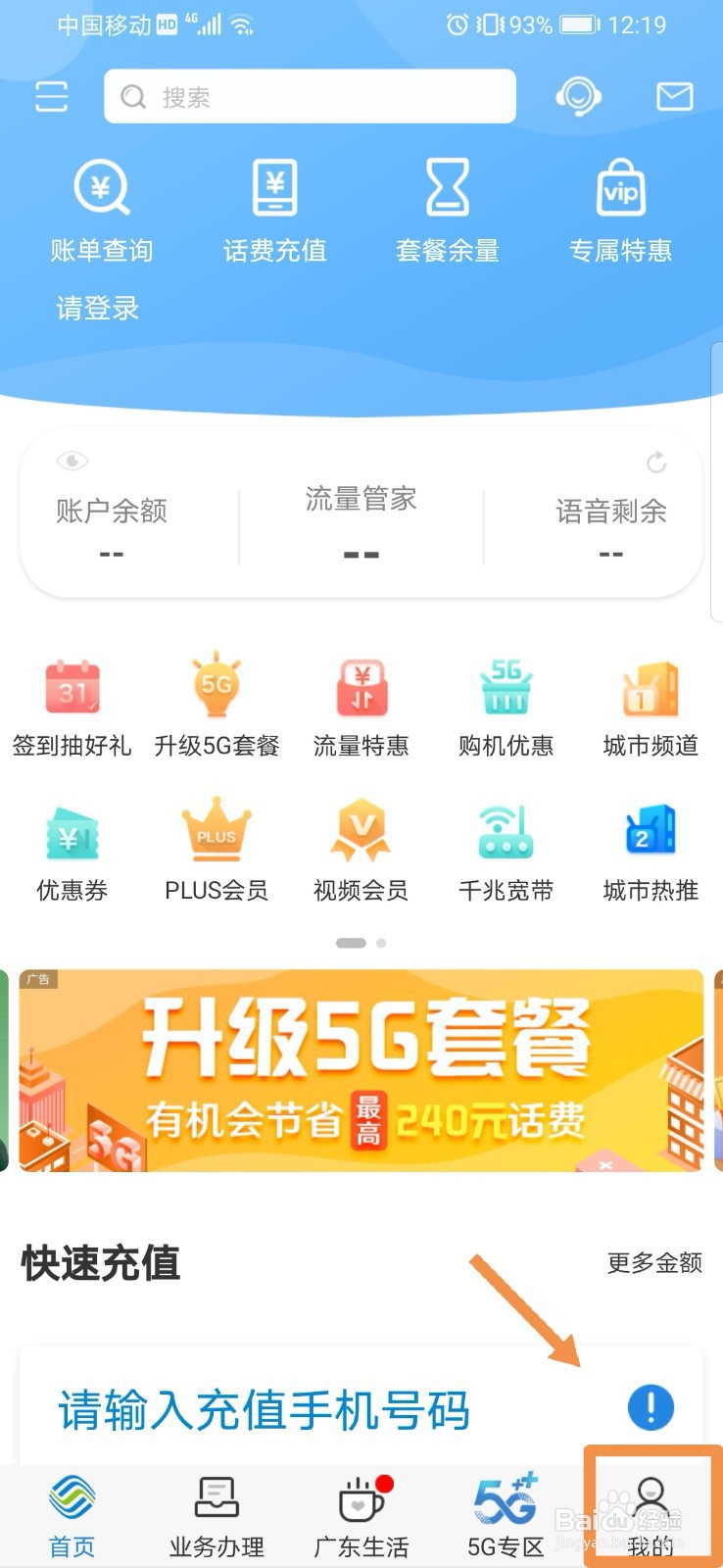Toggle the eye icon to show balance
723x1568 pixels.
click(x=71, y=459)
